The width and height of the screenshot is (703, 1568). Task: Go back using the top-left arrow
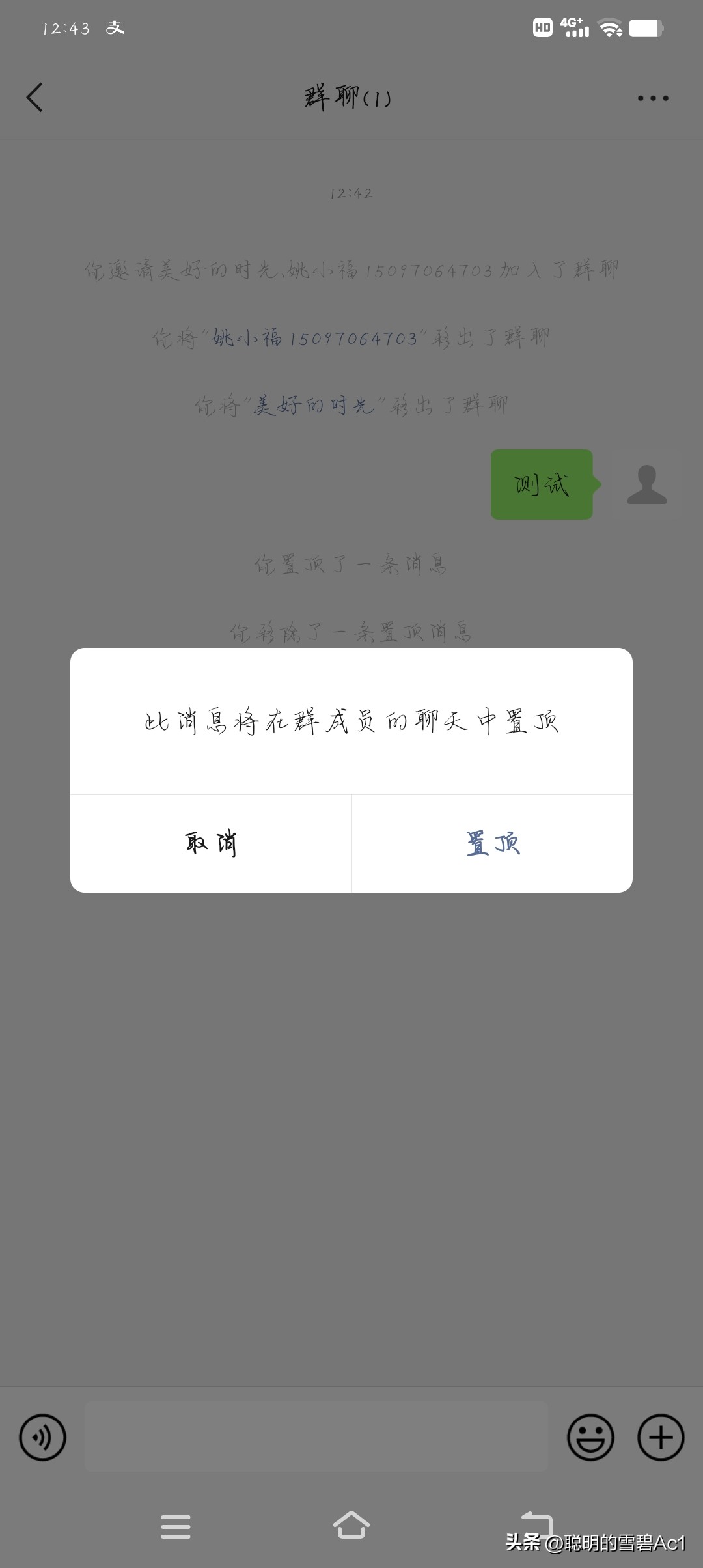[x=34, y=98]
